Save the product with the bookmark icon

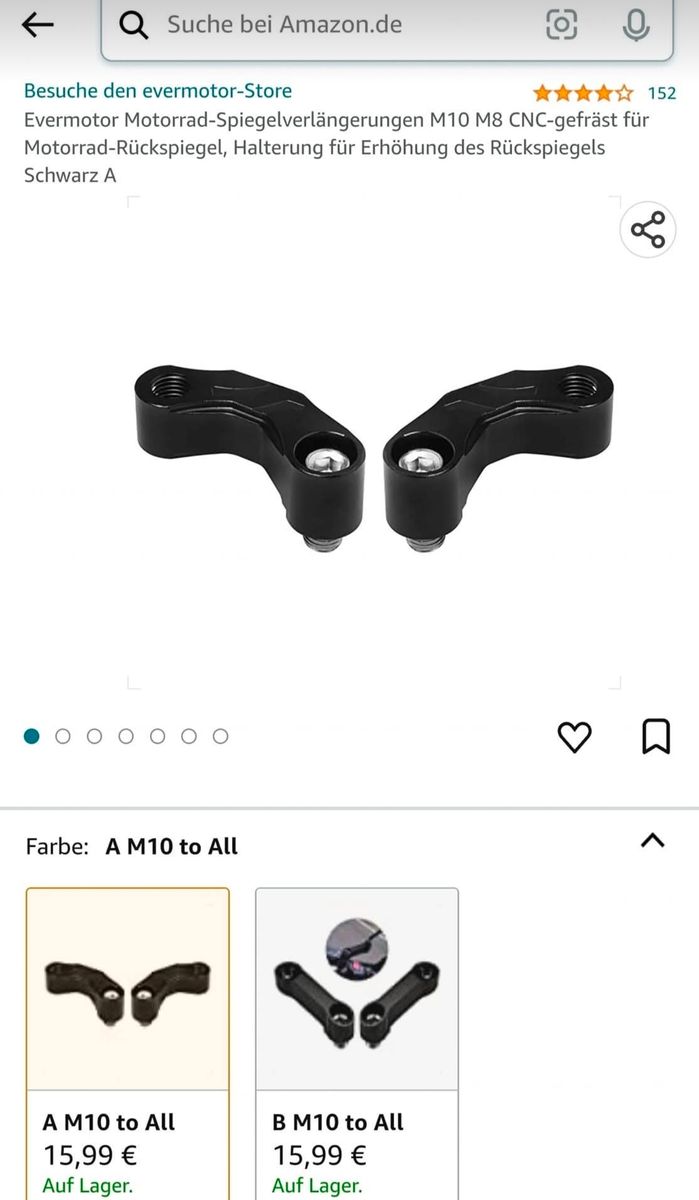(x=655, y=737)
